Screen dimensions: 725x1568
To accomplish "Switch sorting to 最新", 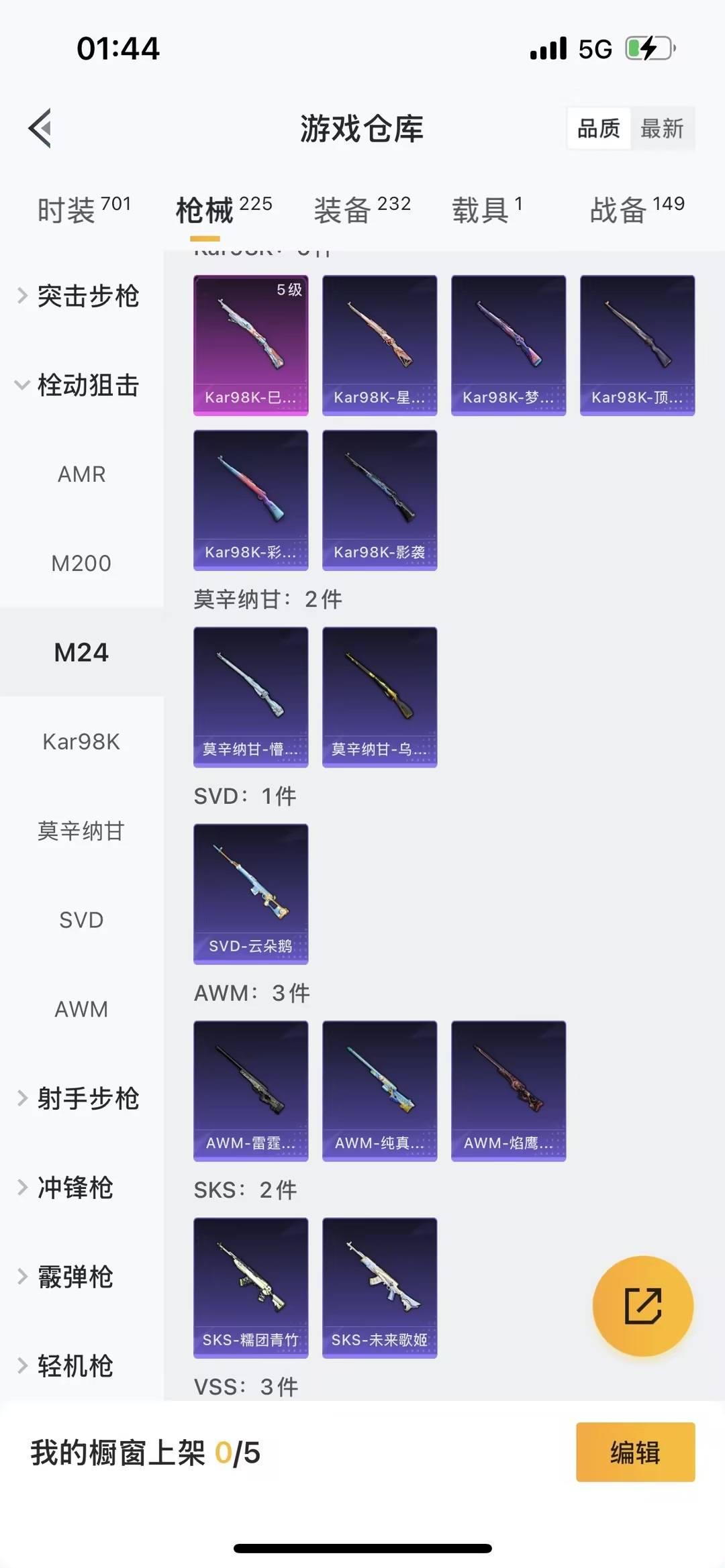I will click(x=663, y=128).
